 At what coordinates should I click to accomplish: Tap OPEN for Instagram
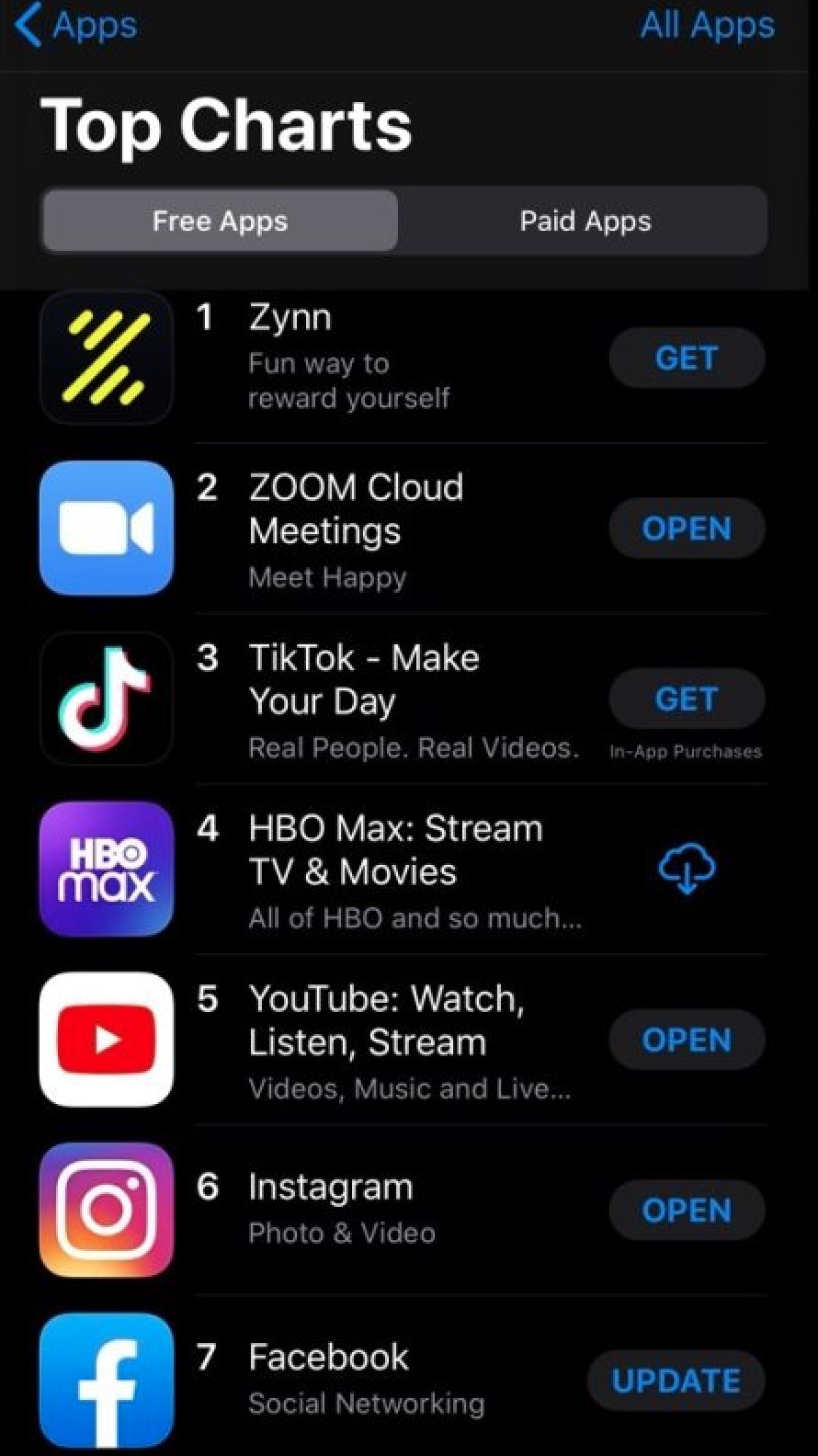[x=686, y=1211]
